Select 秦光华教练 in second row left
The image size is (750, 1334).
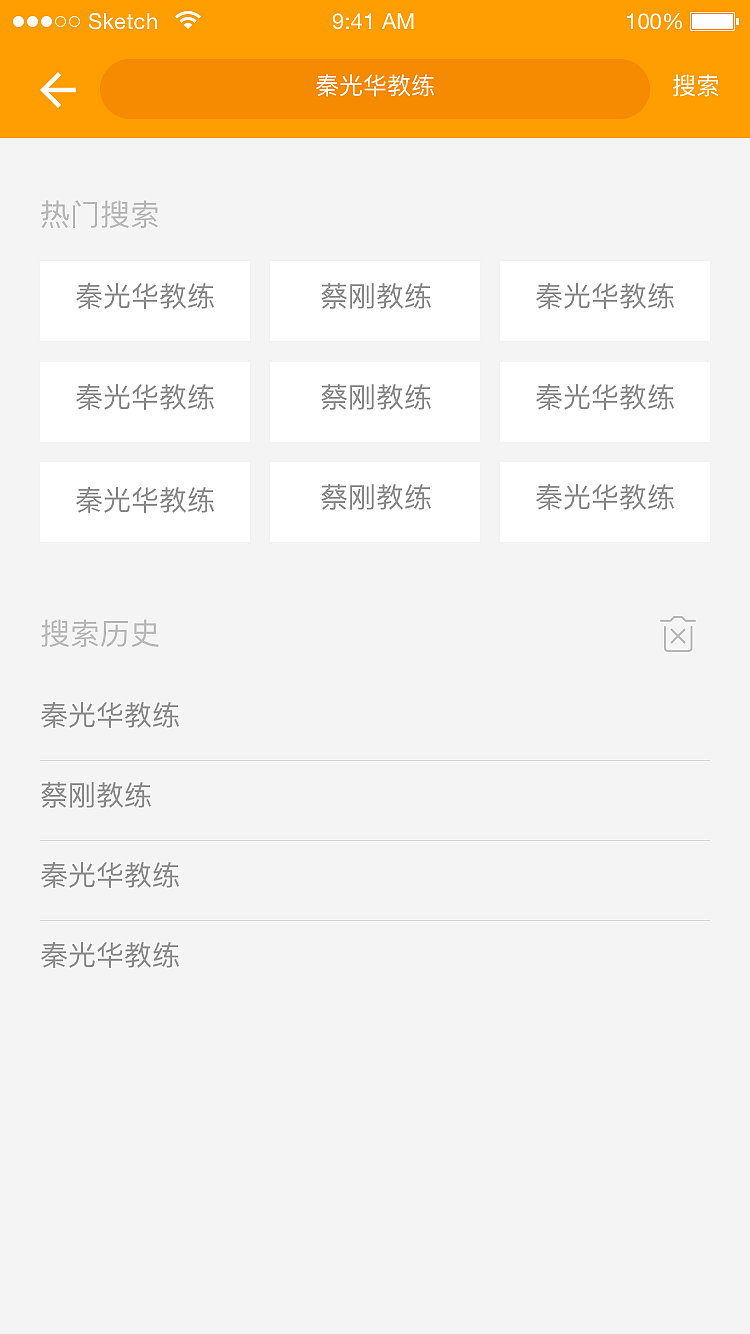tap(144, 401)
